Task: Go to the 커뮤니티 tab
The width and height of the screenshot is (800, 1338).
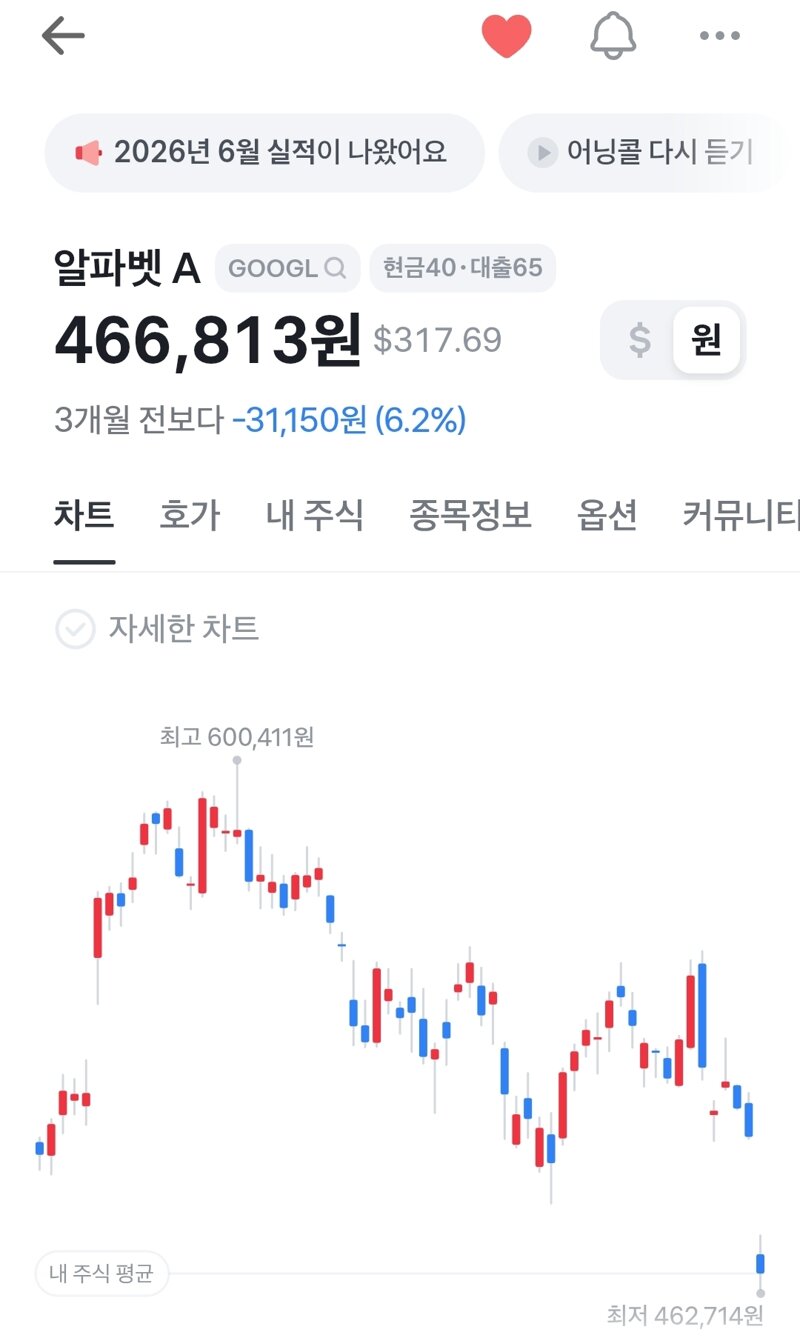Action: pos(741,516)
